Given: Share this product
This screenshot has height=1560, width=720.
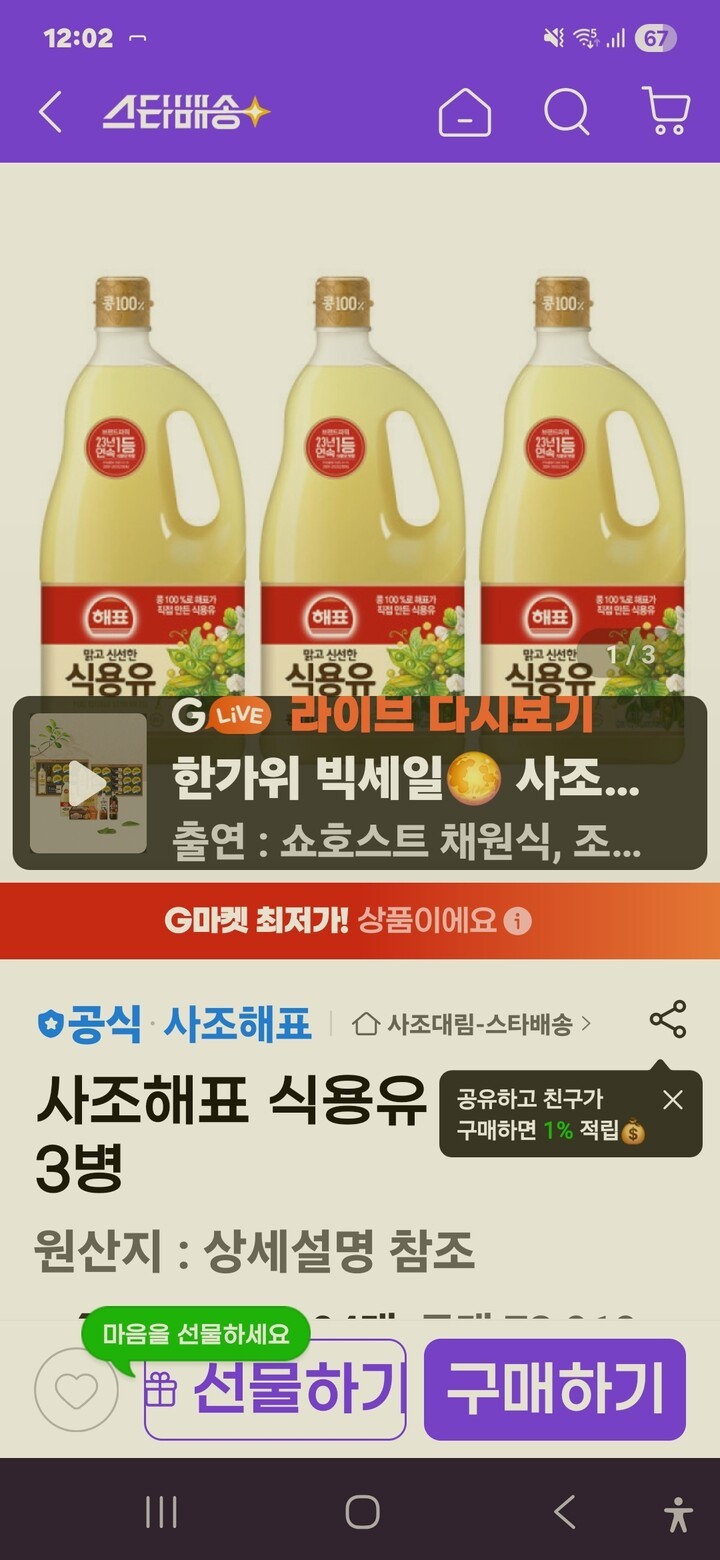Looking at the screenshot, I should [x=668, y=1020].
